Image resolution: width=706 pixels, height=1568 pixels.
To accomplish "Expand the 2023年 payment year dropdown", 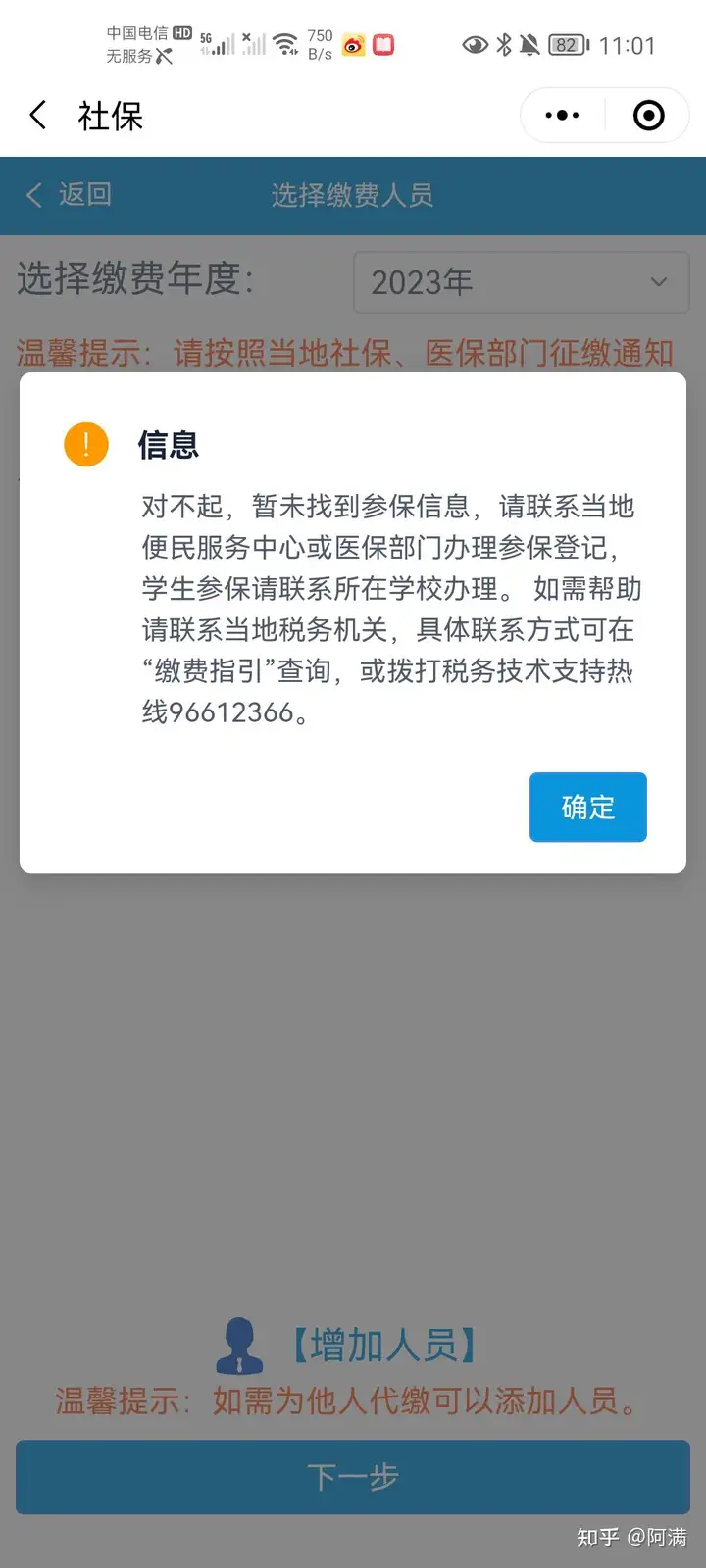I will (x=521, y=282).
